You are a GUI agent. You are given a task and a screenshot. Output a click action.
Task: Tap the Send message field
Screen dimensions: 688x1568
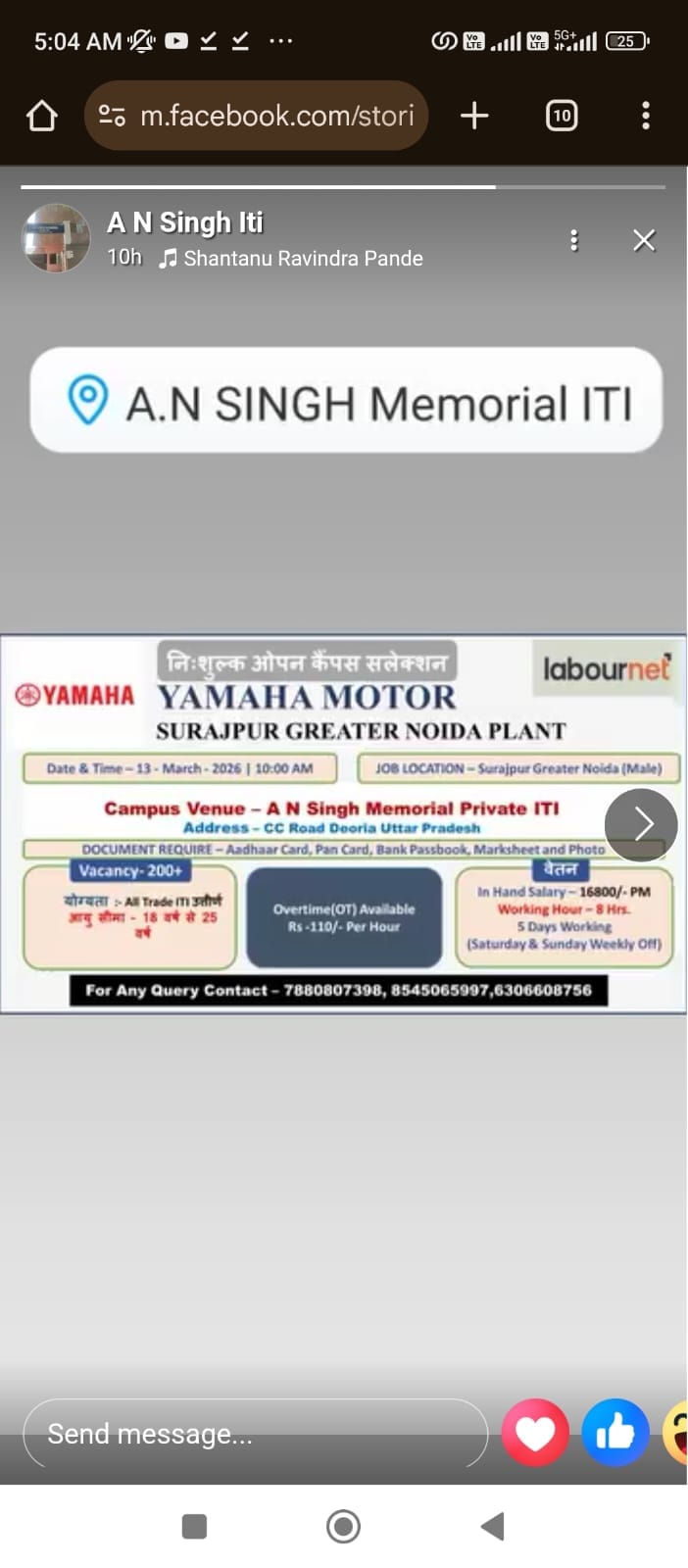[x=255, y=1434]
